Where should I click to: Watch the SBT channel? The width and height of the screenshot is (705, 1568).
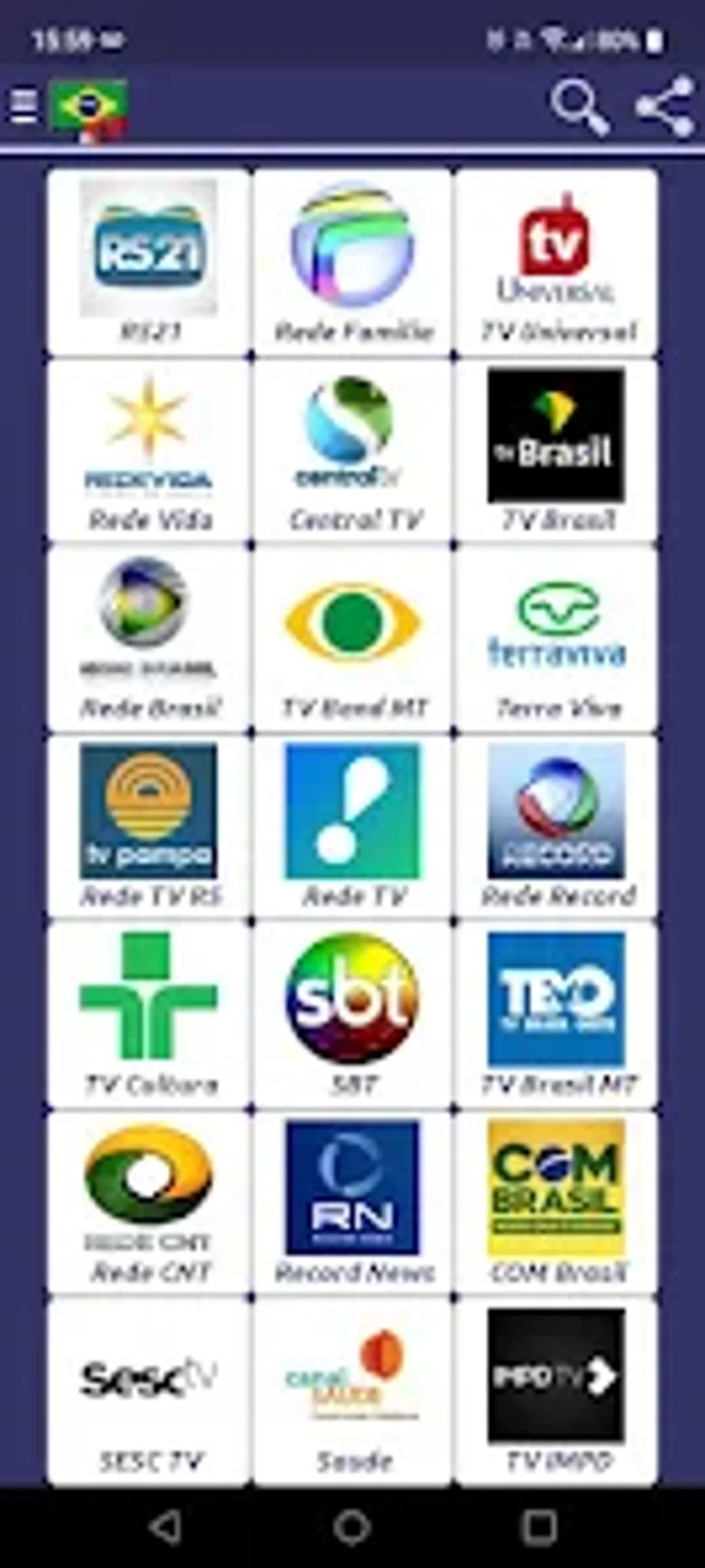352,1015
